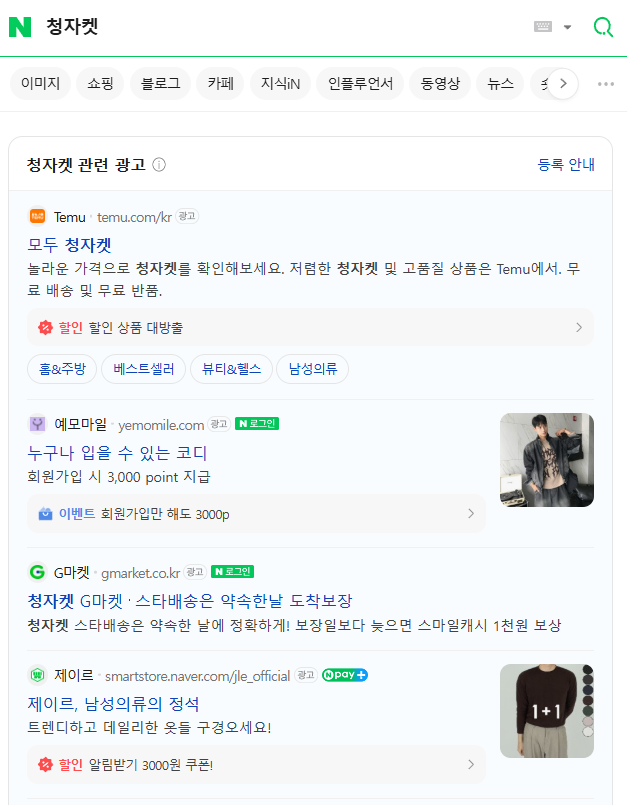This screenshot has width=627, height=805.
Task: Go to the 카페 tab
Action: (220, 84)
